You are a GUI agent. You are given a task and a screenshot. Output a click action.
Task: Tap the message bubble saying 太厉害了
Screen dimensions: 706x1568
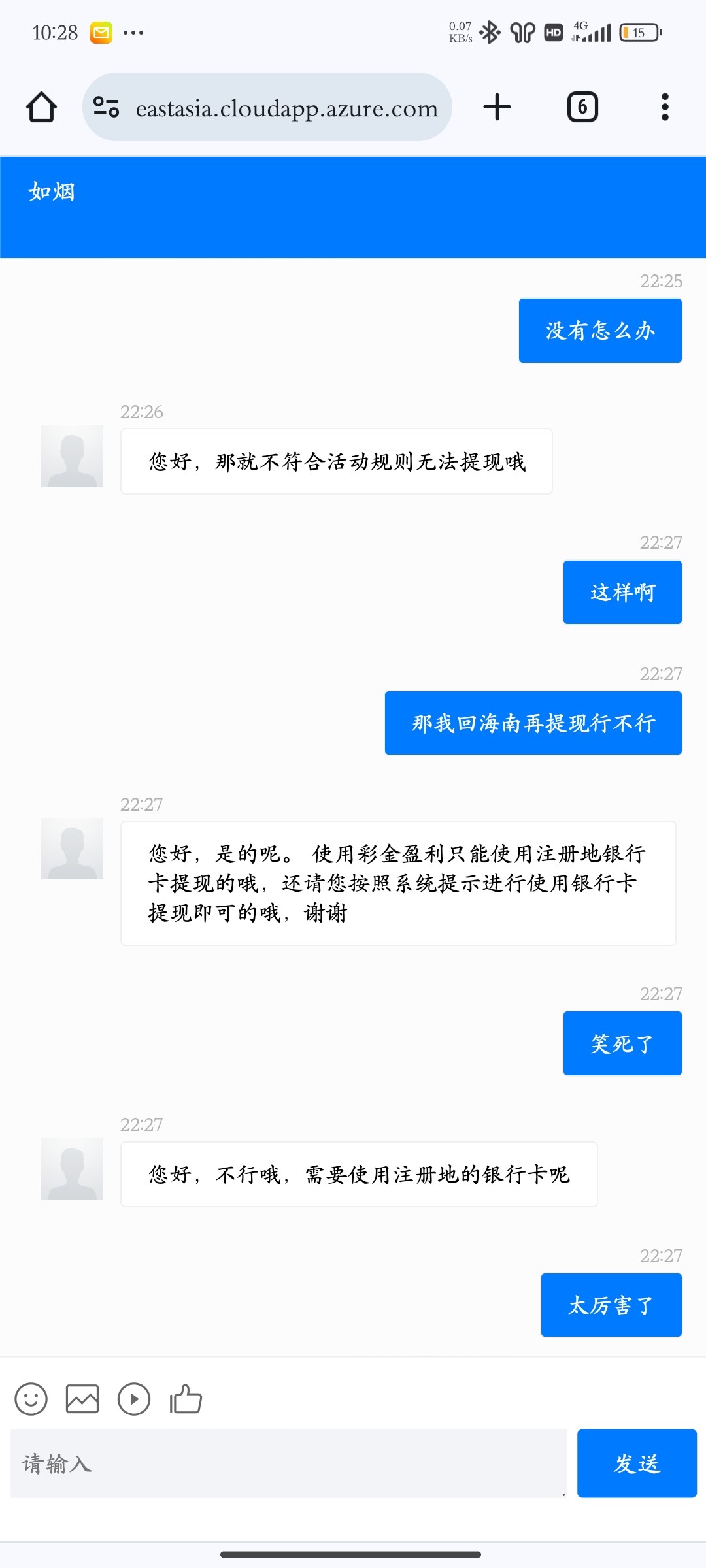612,1305
